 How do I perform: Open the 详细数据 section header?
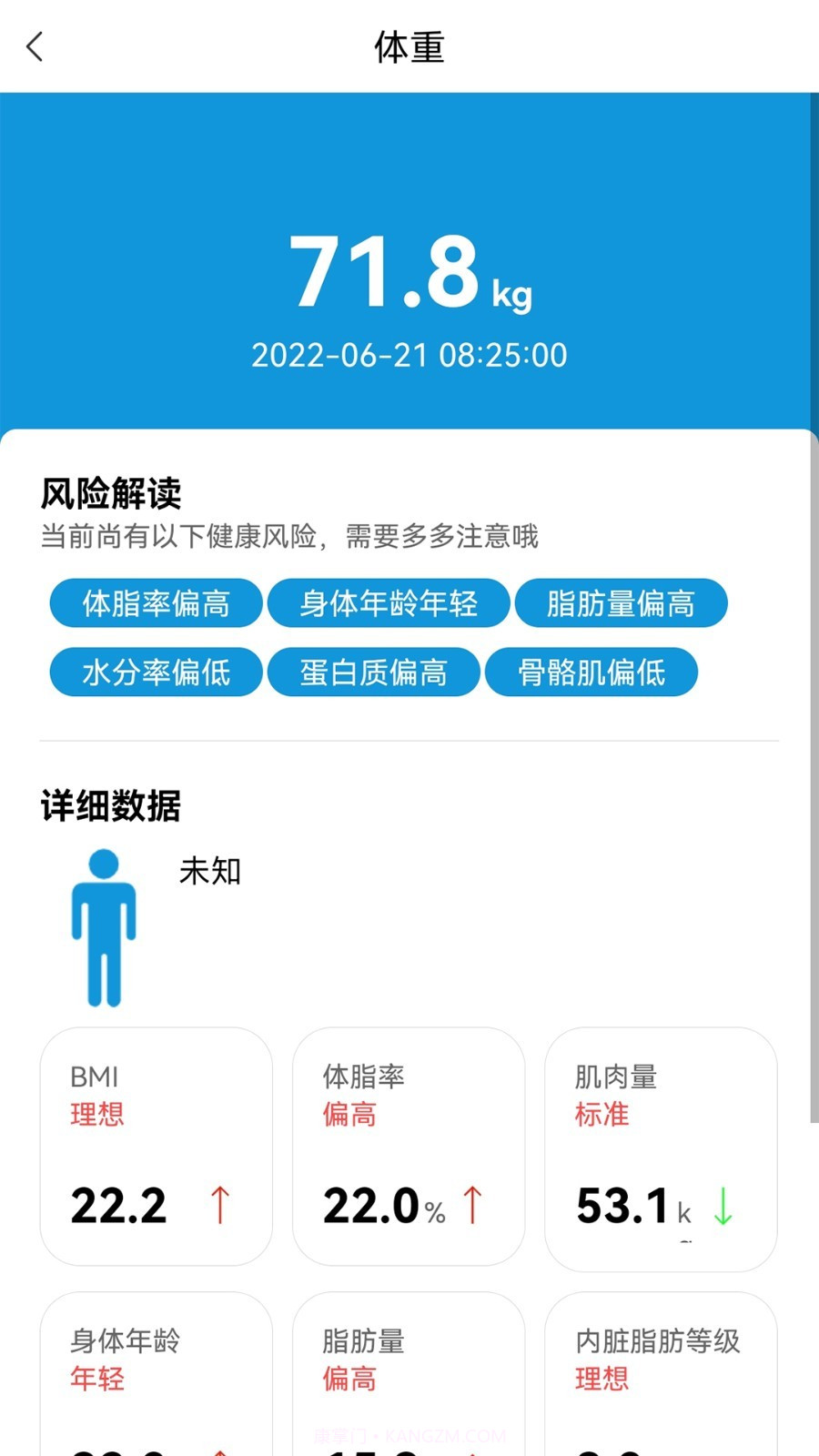coord(109,805)
